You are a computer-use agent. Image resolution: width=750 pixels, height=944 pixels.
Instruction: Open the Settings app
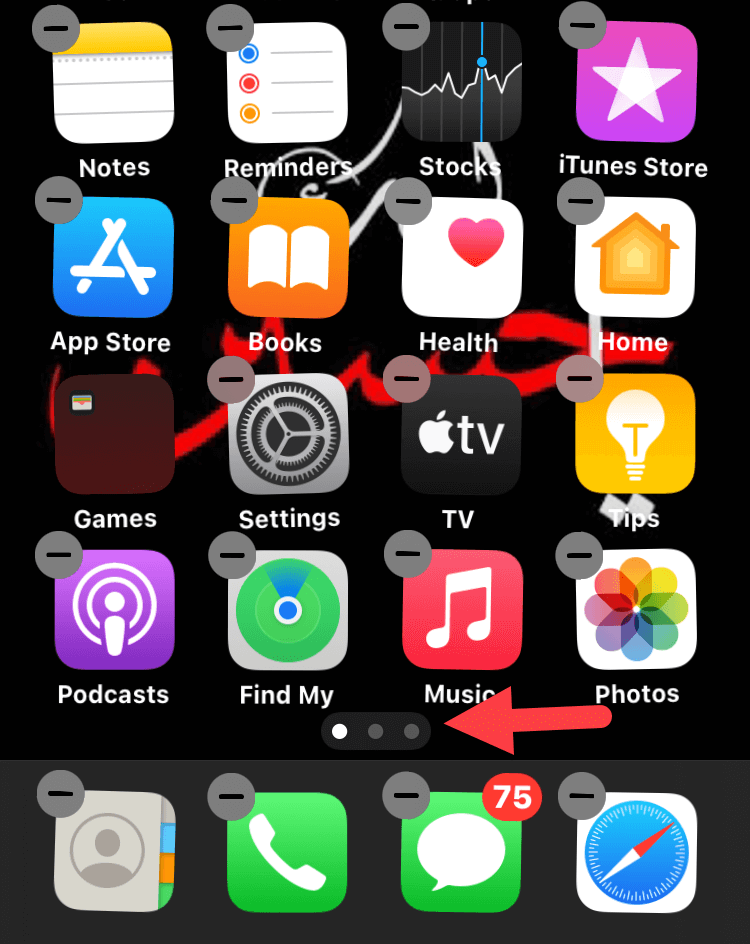[288, 433]
